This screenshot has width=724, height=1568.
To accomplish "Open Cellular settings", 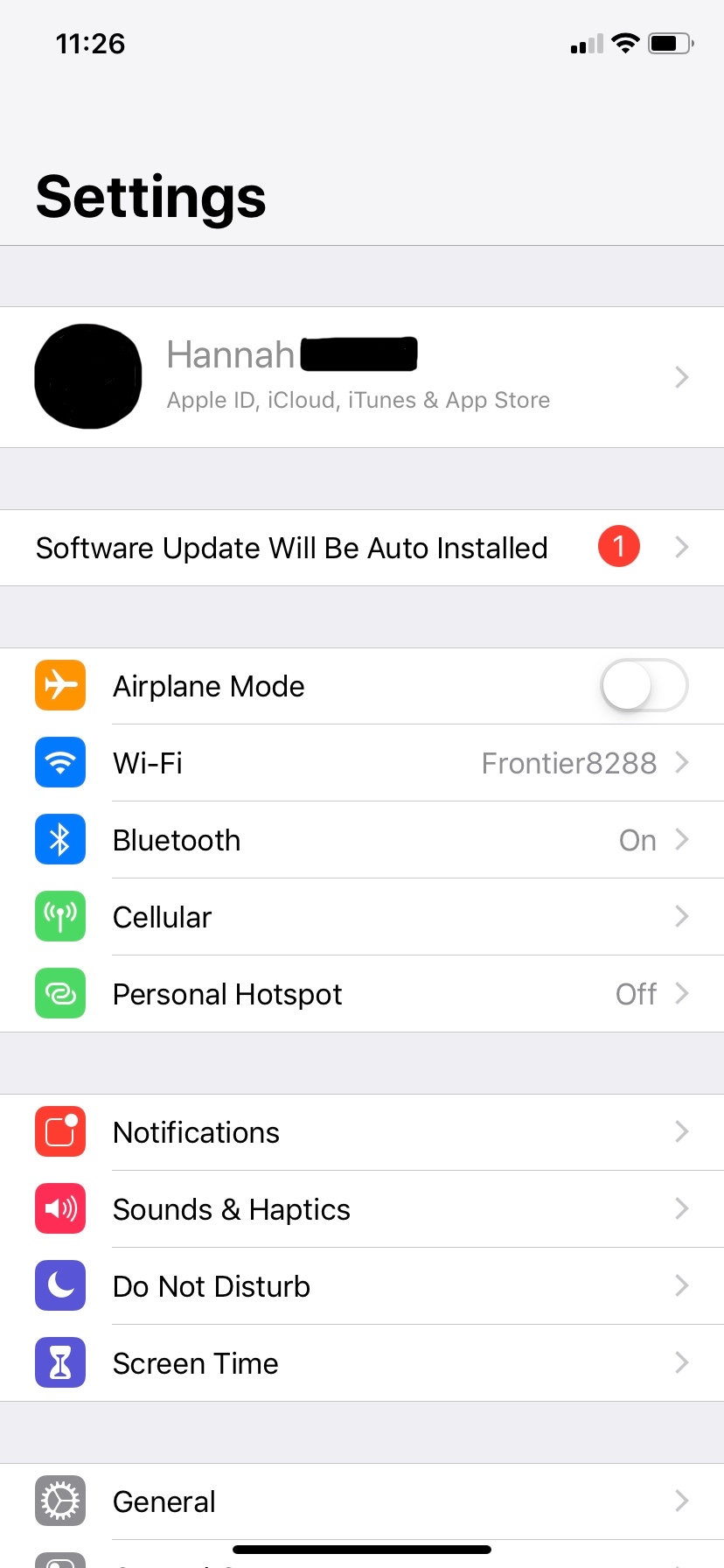I will click(x=362, y=917).
